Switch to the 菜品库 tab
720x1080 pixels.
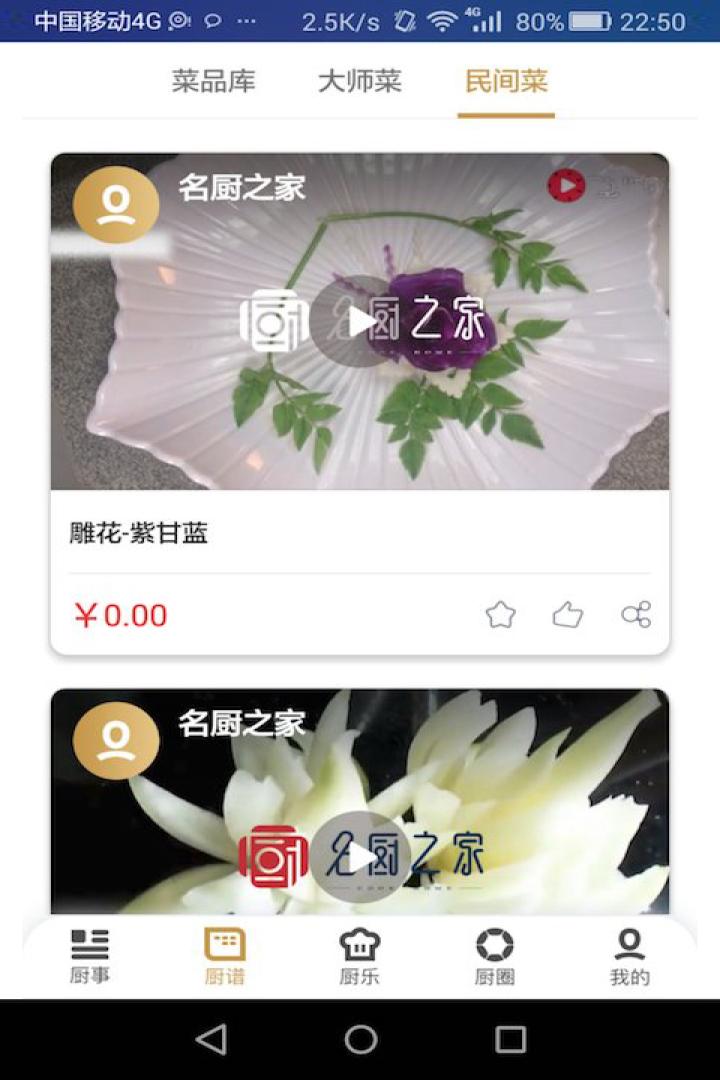coord(213,84)
